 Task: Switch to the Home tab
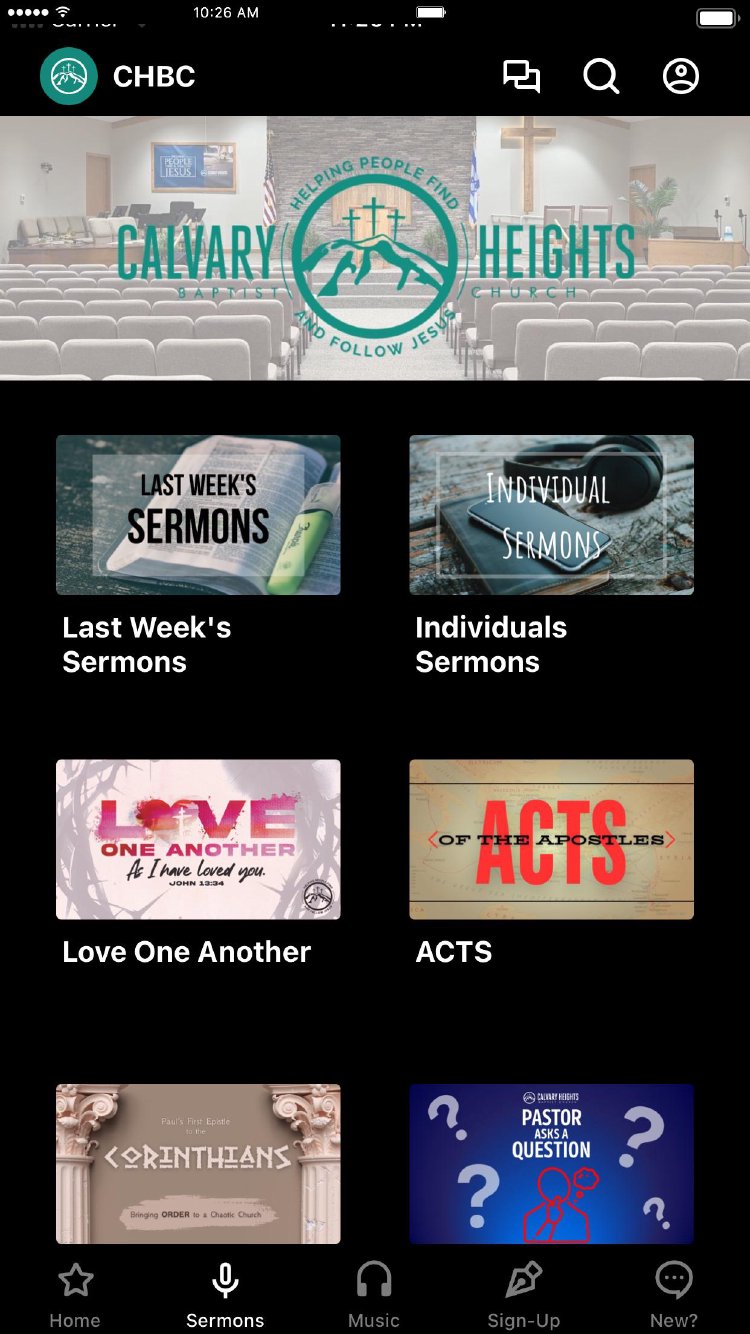click(x=75, y=1295)
